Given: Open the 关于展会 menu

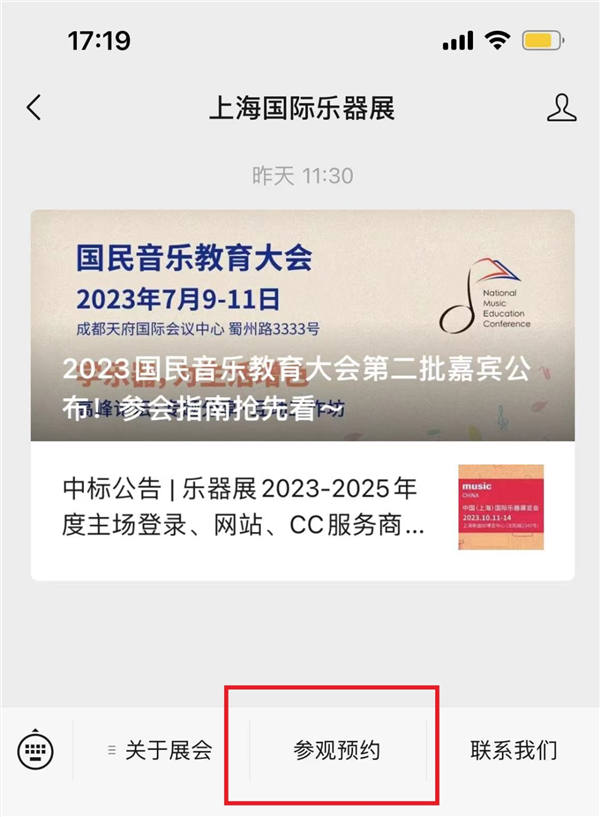Looking at the screenshot, I should point(160,750).
